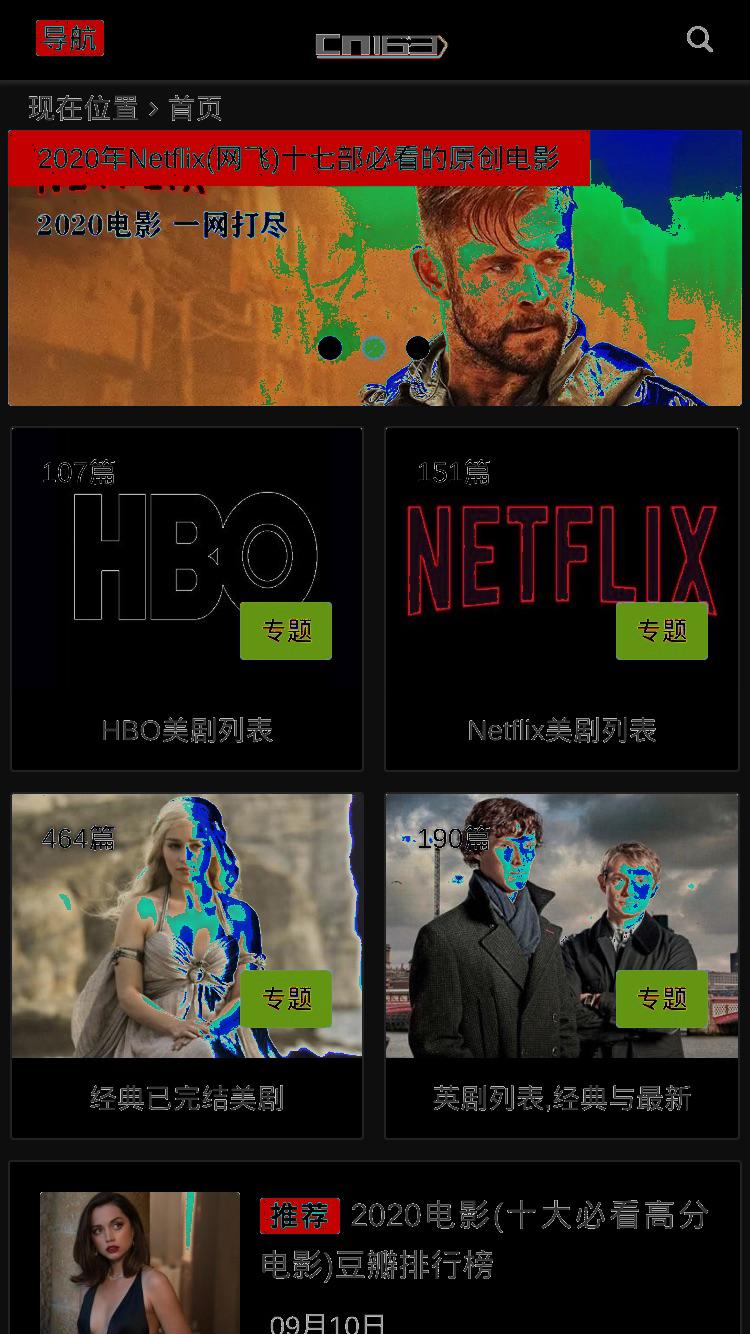Tap 专题 button on Netflix card
This screenshot has height=1334, width=750.
(x=662, y=631)
